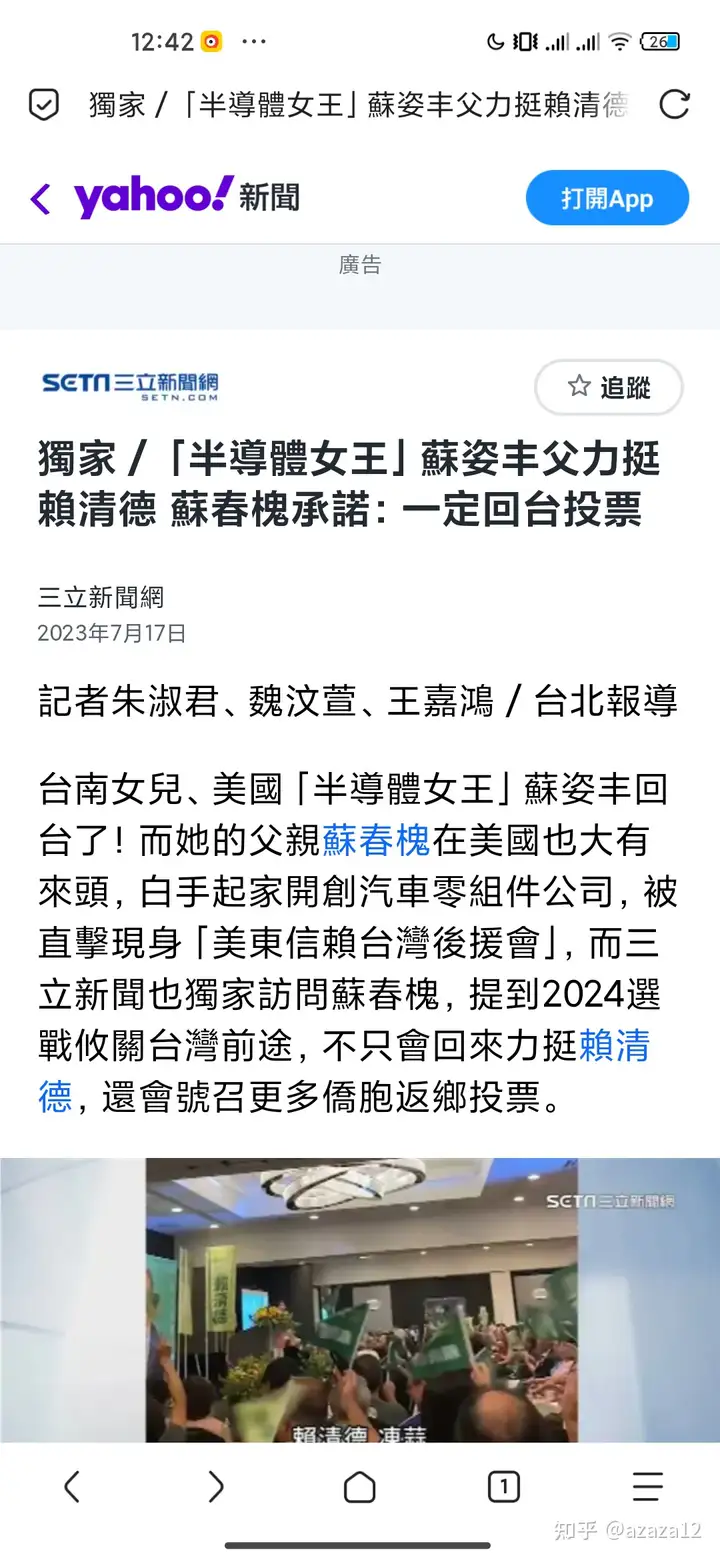The image size is (720, 1560).
Task: Open the 蘇春槐 link in the article
Action: (x=376, y=840)
